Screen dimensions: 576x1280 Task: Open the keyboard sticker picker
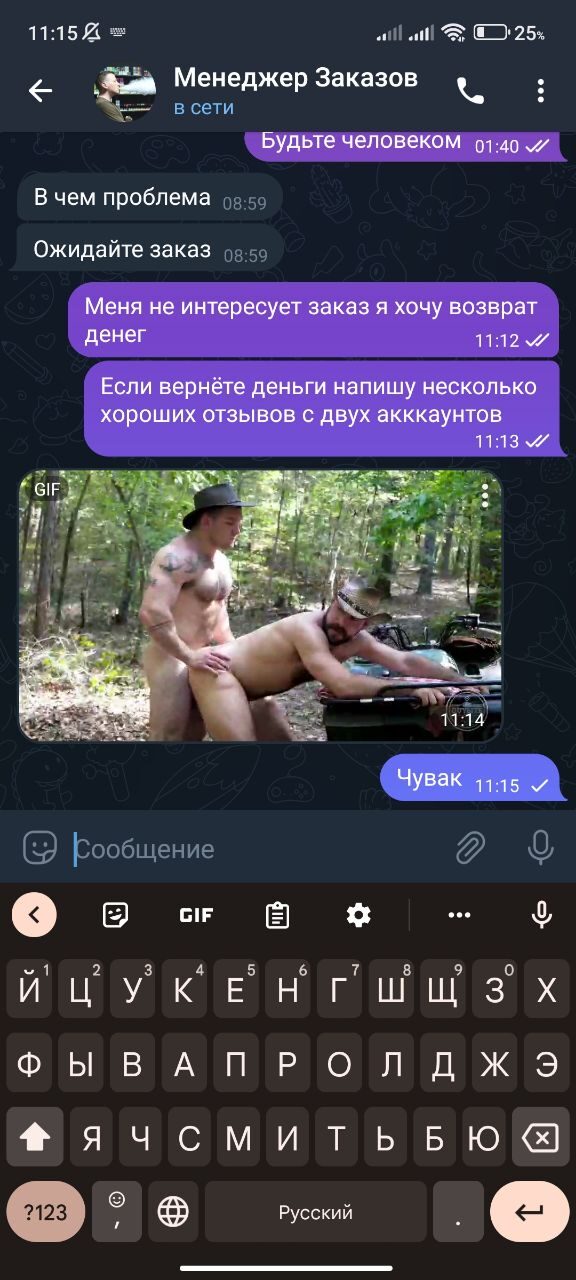(x=117, y=914)
